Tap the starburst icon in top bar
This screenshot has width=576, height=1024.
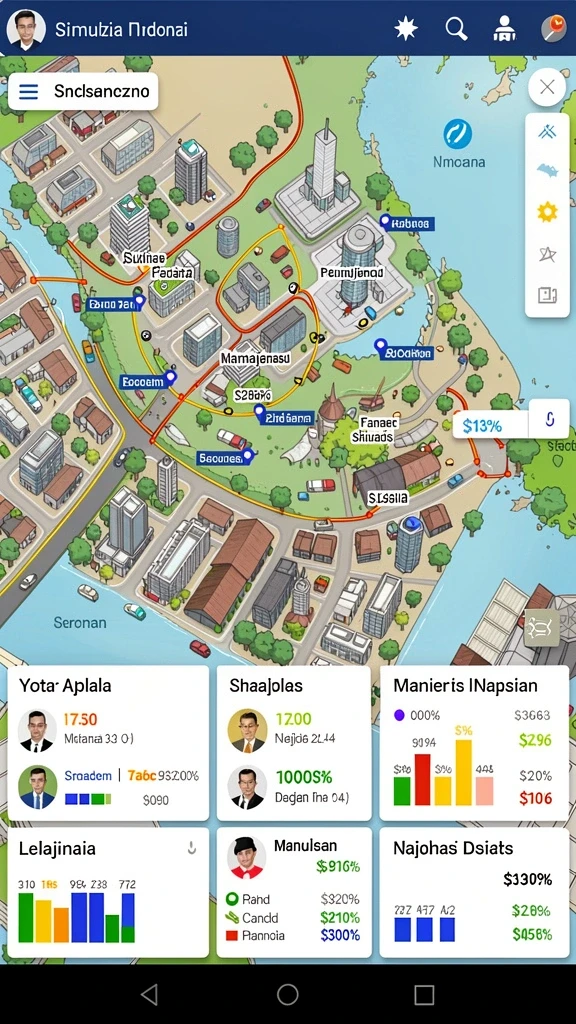406,29
